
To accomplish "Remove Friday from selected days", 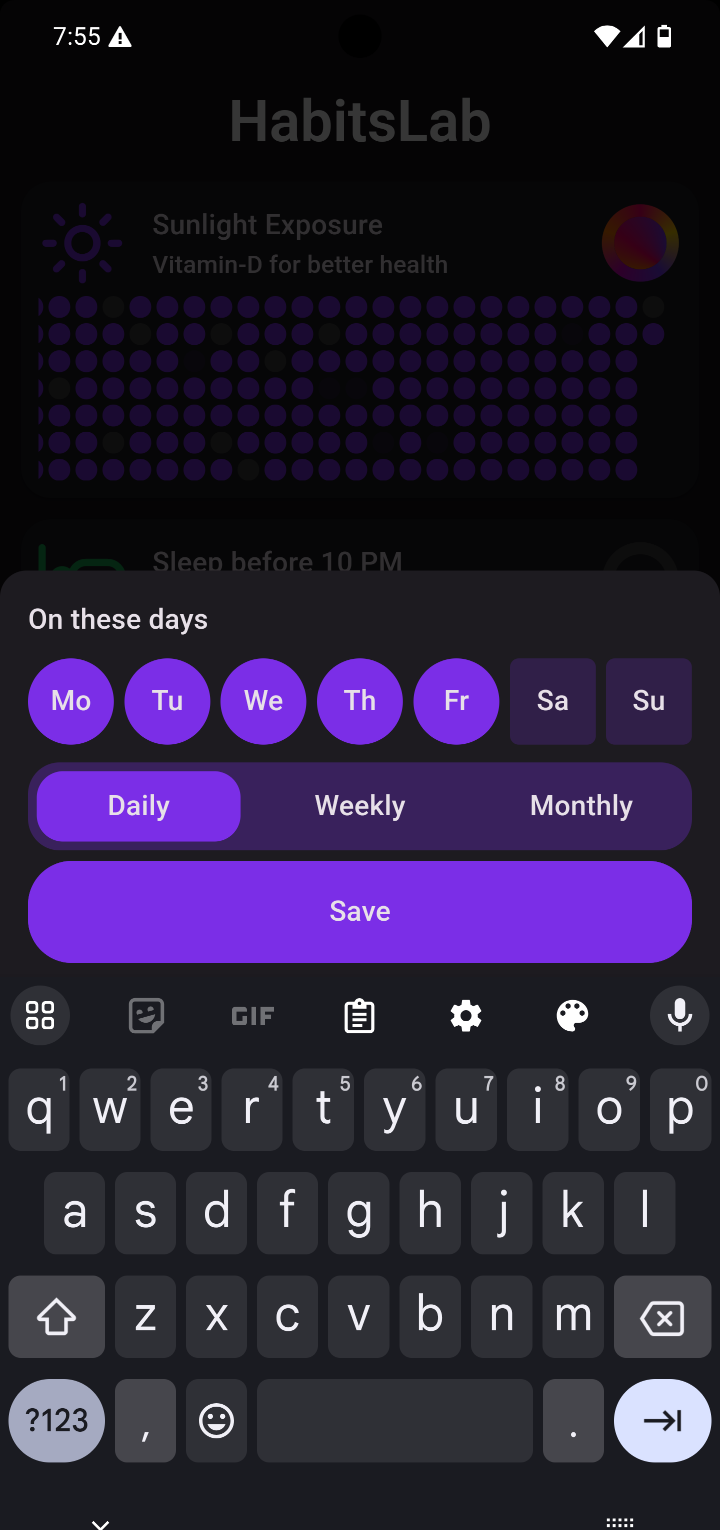I will (x=456, y=701).
